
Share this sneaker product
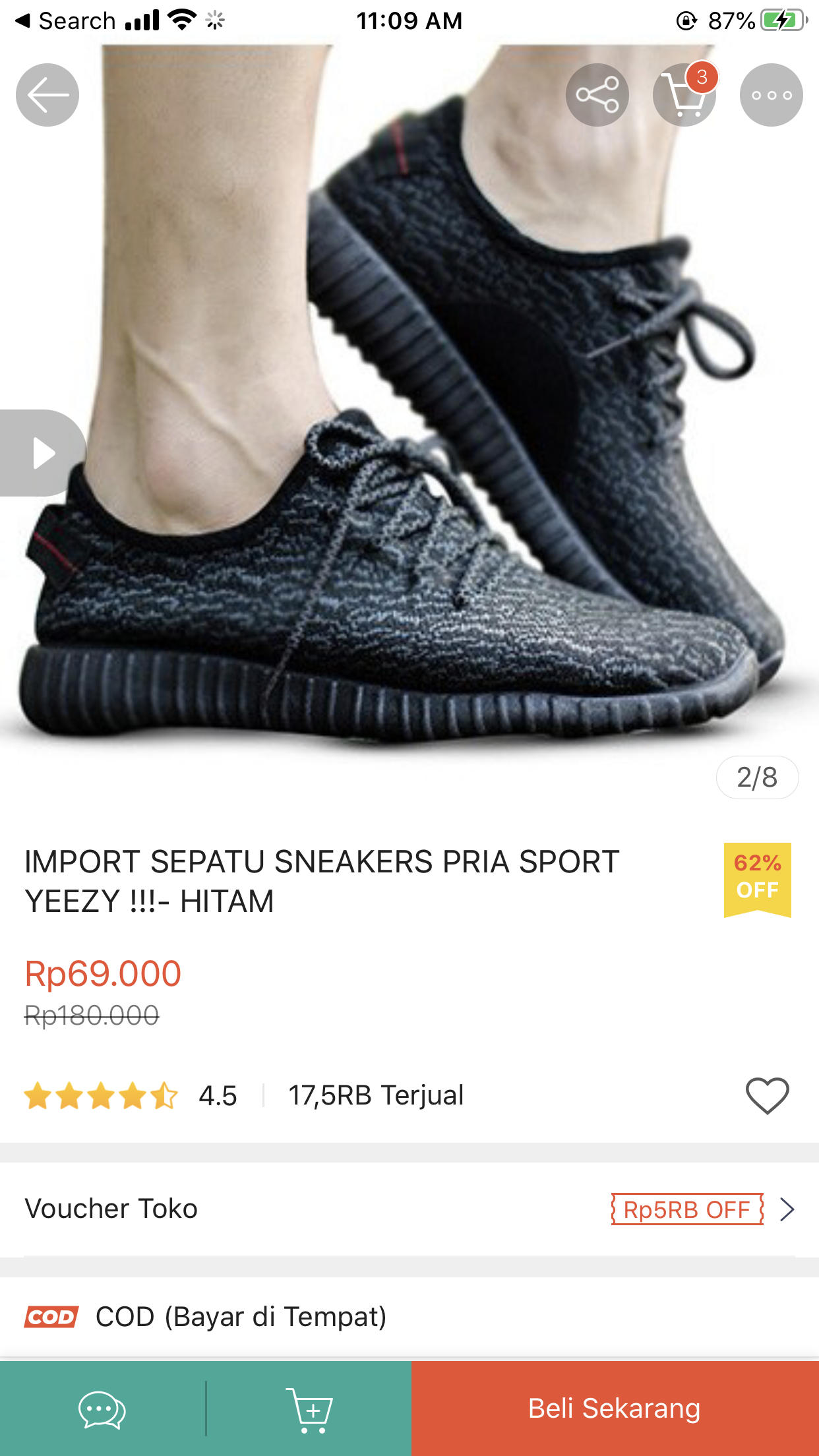(x=597, y=95)
